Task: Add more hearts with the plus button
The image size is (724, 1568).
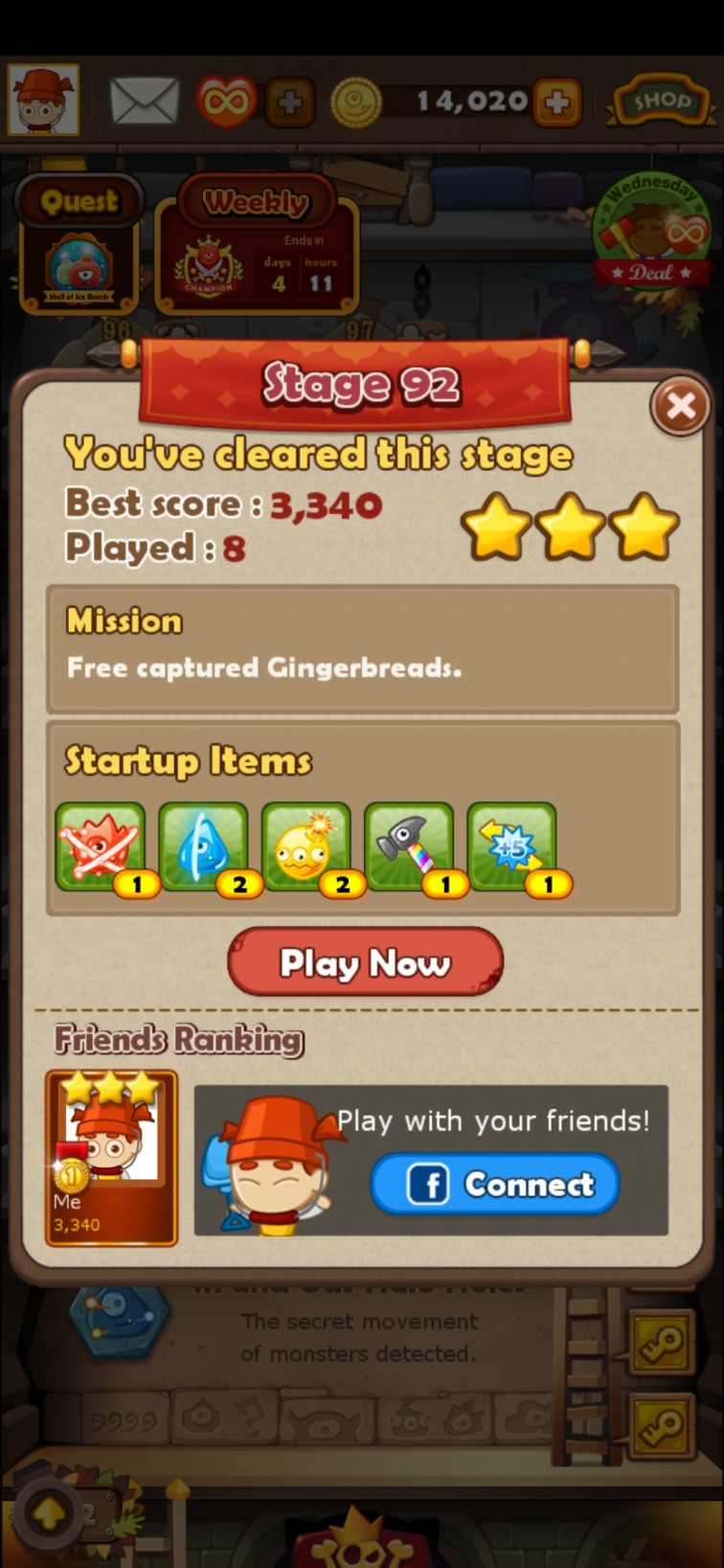Action: point(289,101)
